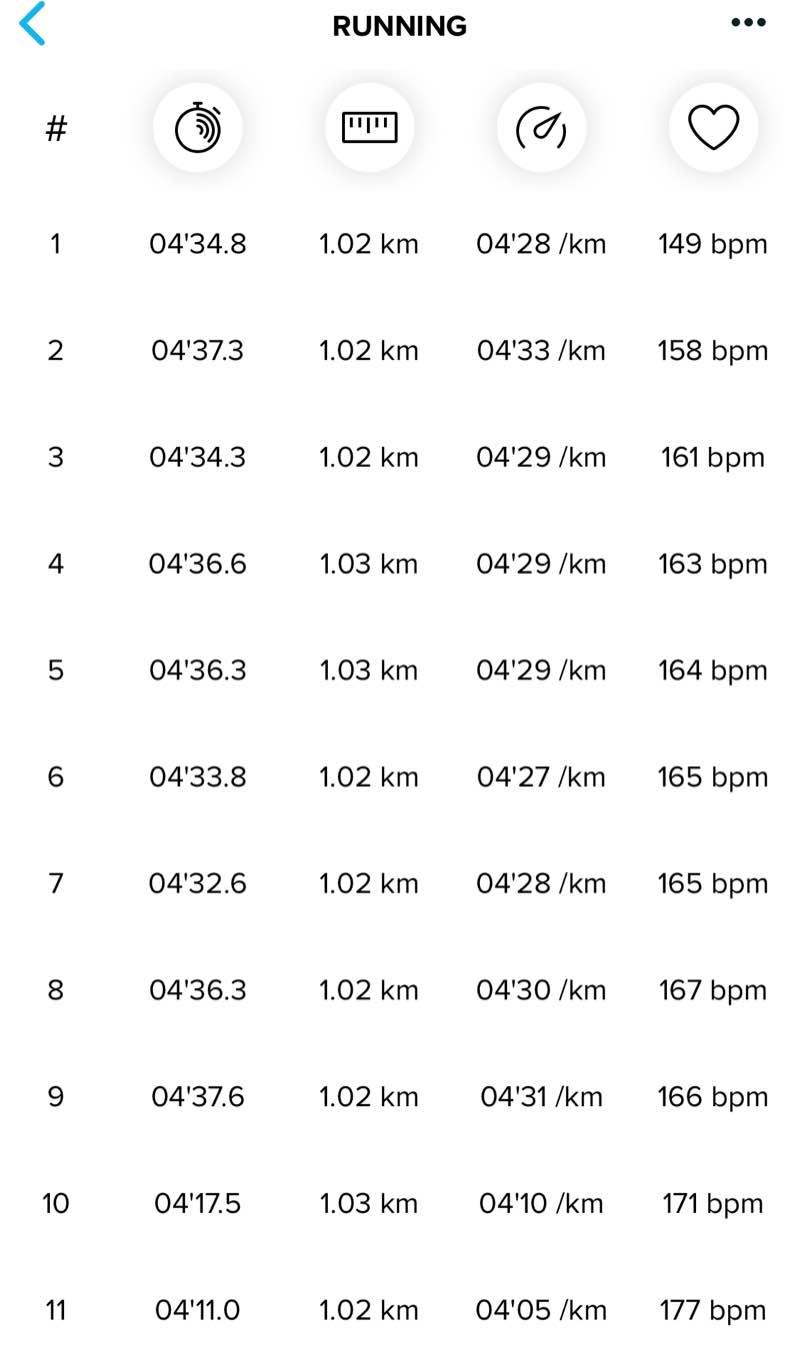The width and height of the screenshot is (800, 1357).
Task: Open the three-dot overflow menu
Action: point(748,24)
